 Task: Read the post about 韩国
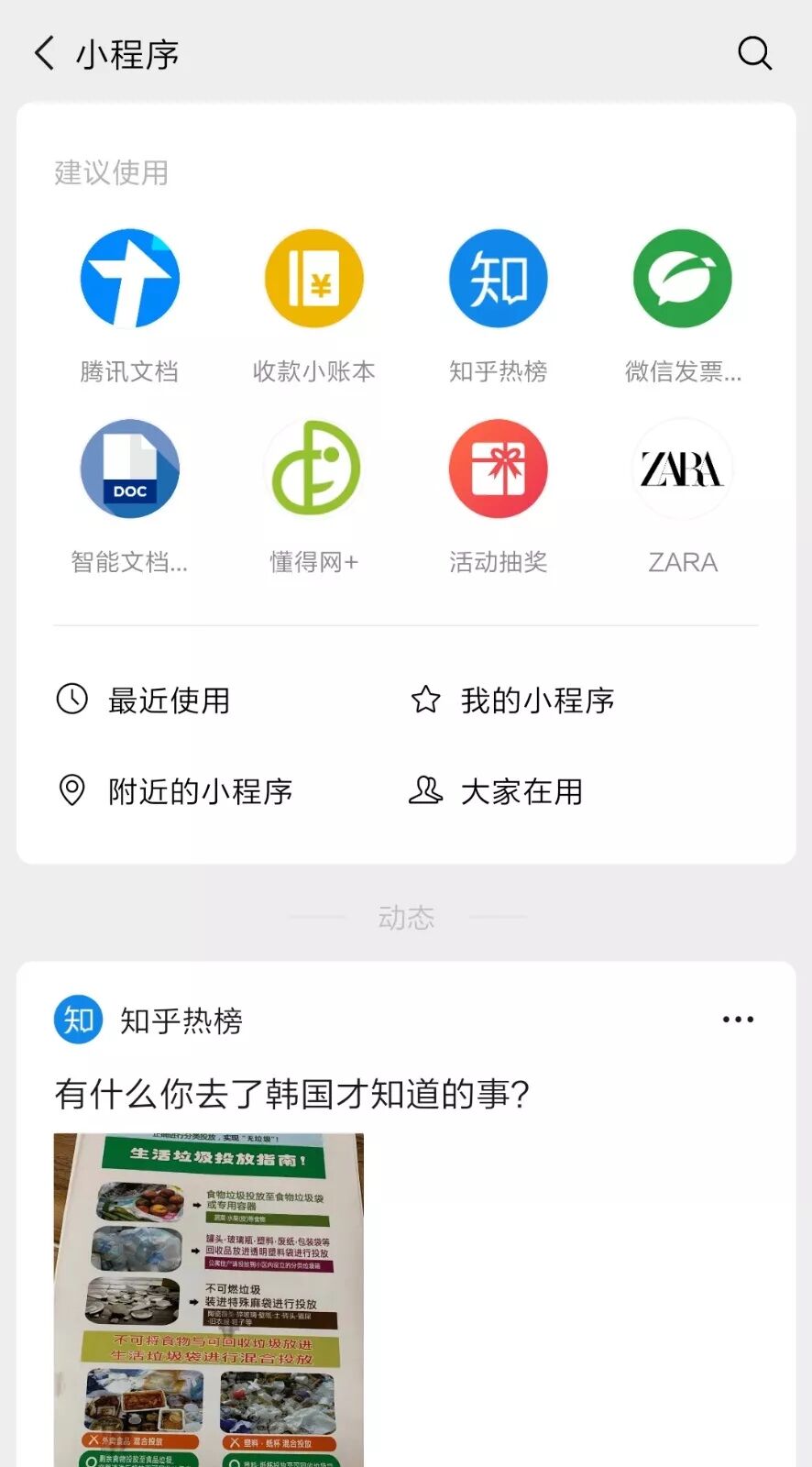point(292,1094)
